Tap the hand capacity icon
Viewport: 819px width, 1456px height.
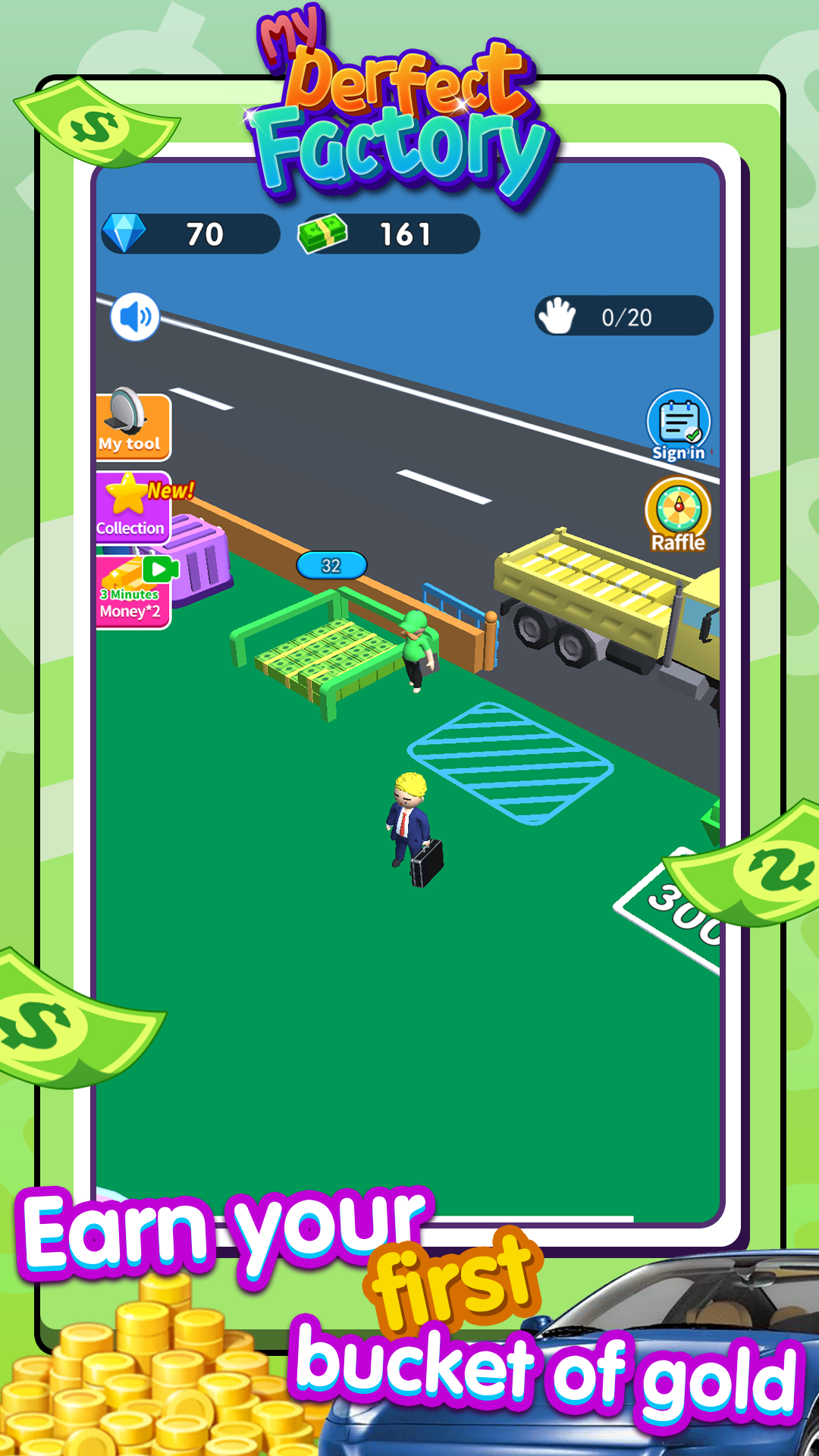559,315
